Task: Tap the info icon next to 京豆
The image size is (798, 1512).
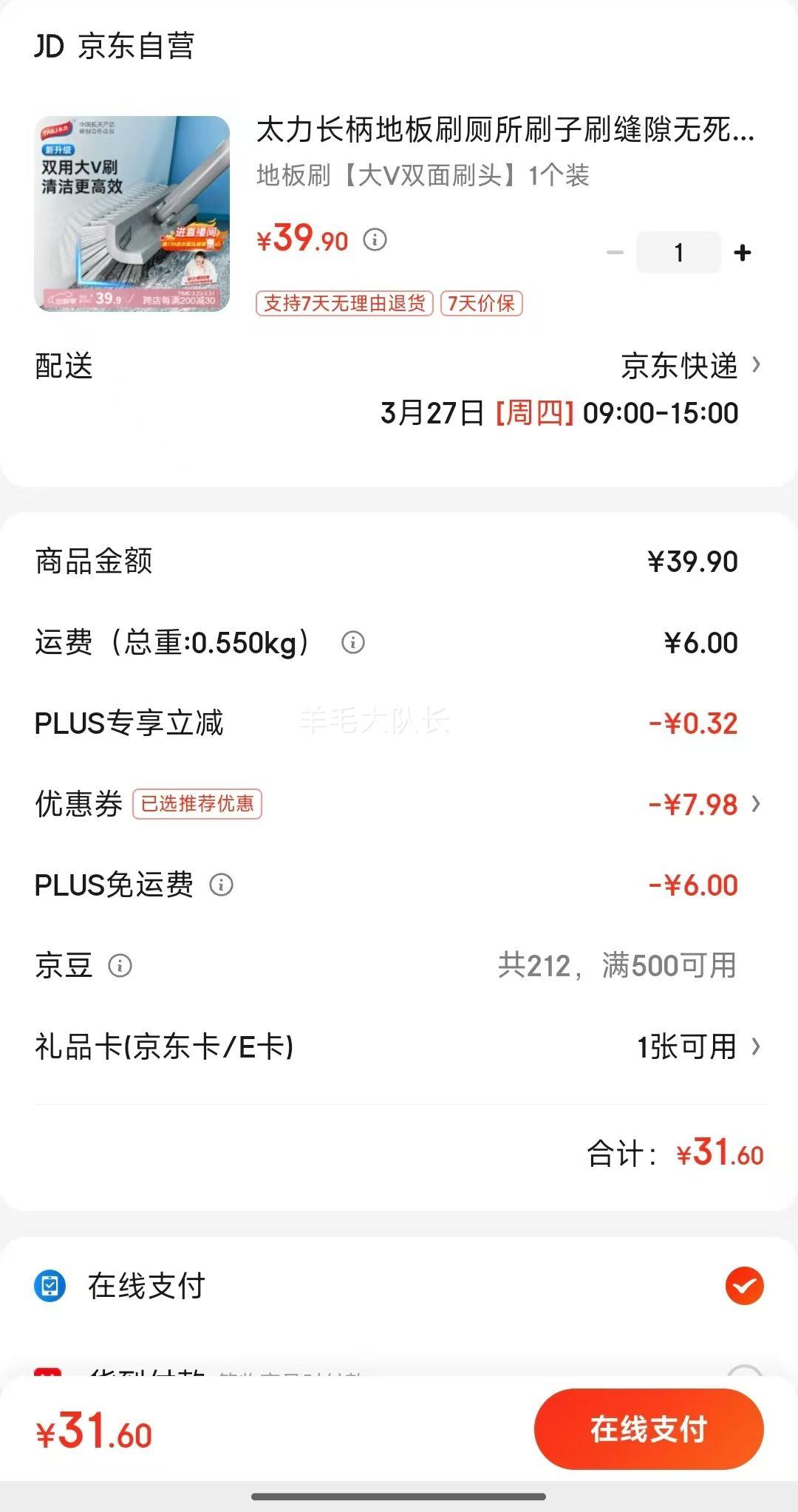Action: tap(120, 966)
